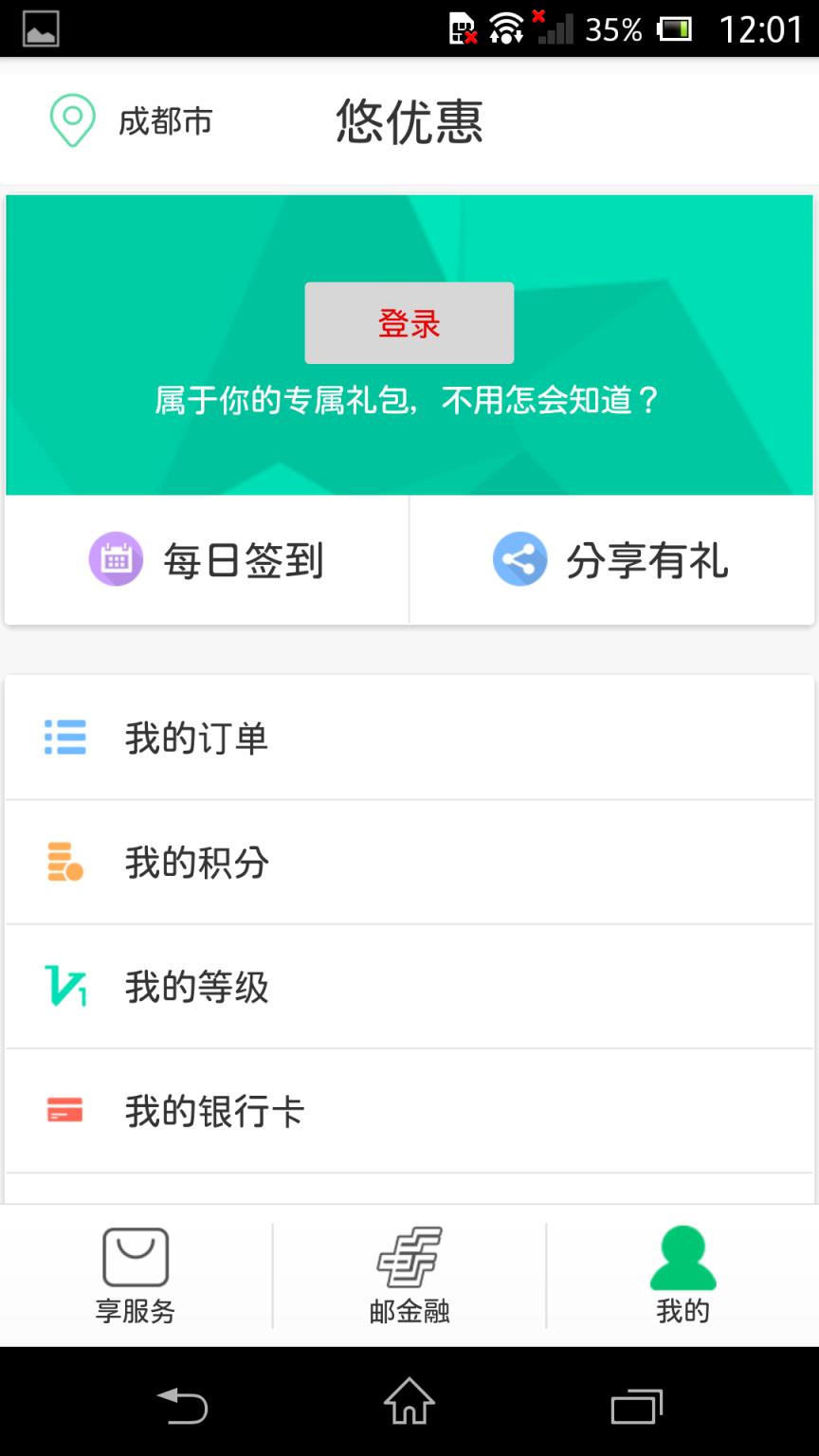
Task: Tap the location pin next to 成都市
Action: click(72, 121)
